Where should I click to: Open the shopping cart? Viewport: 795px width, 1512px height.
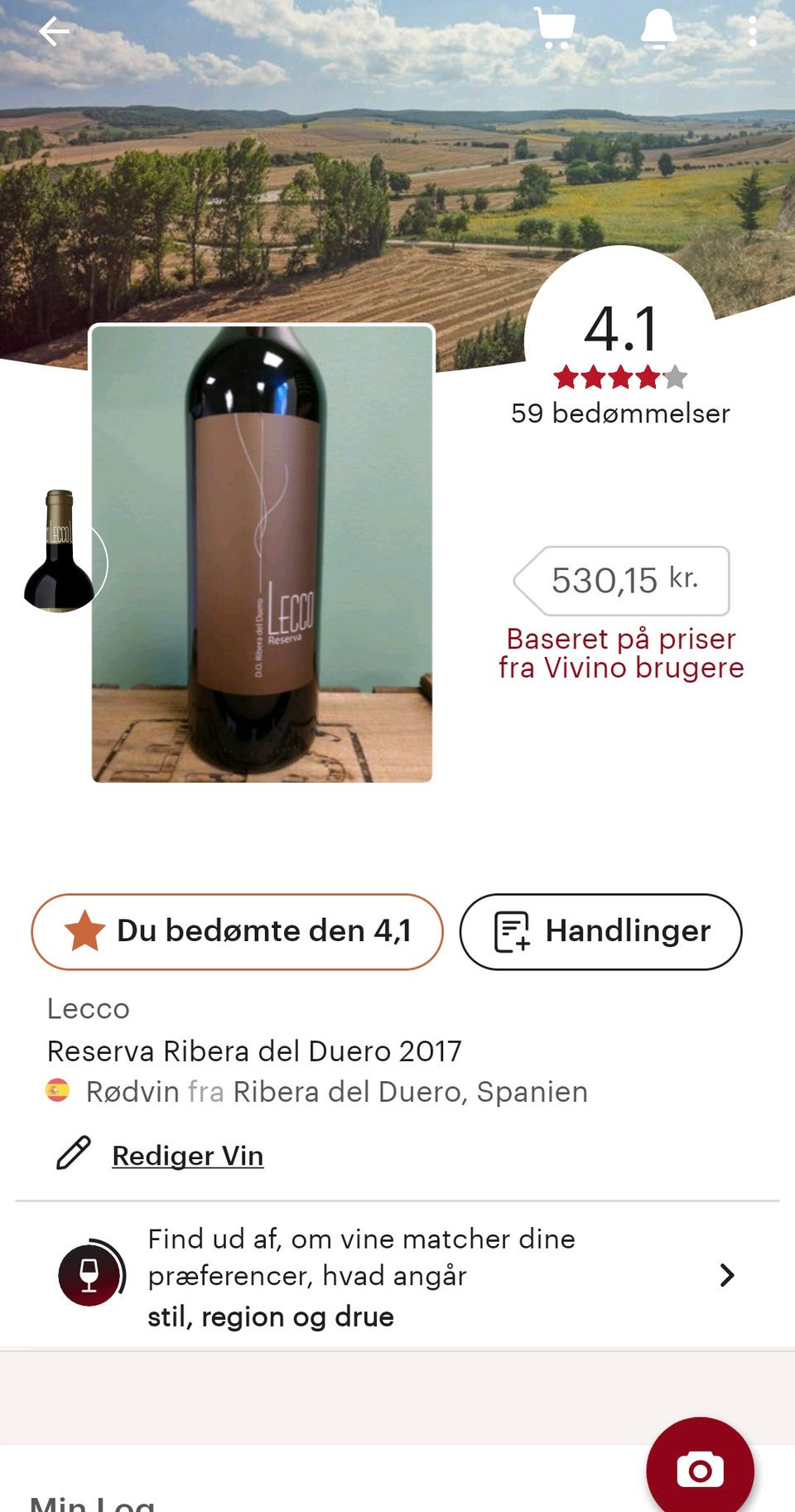coord(553,27)
